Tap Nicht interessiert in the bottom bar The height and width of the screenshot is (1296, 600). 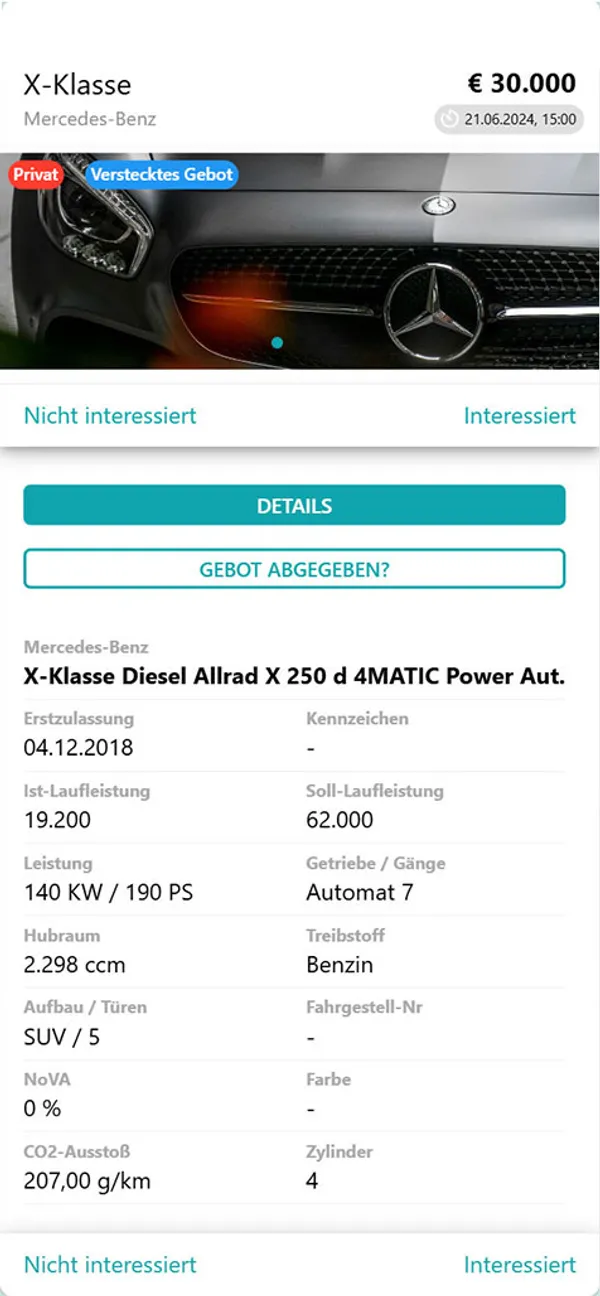click(x=110, y=1265)
